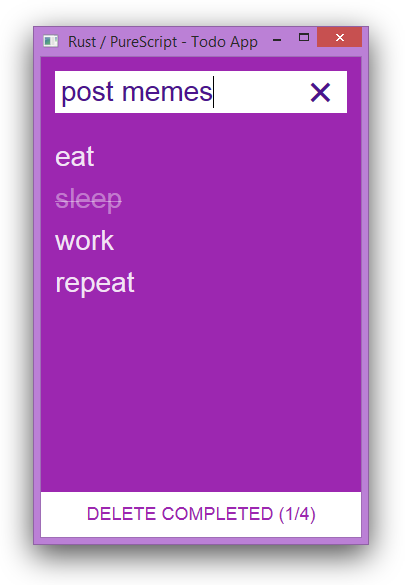405x585 pixels.
Task: Minimize the Todo App window
Action: coord(277,39)
